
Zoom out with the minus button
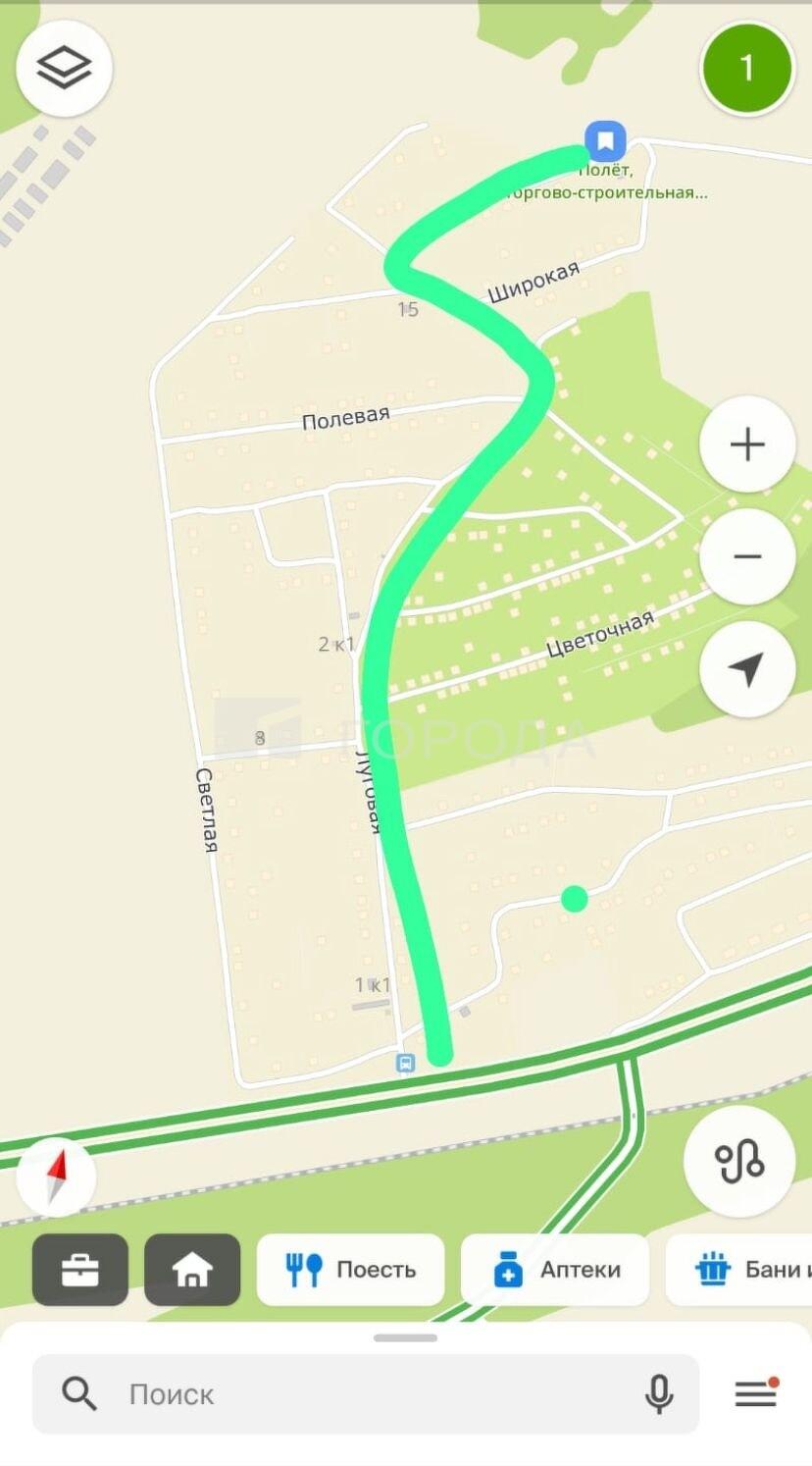pyautogui.click(x=746, y=556)
